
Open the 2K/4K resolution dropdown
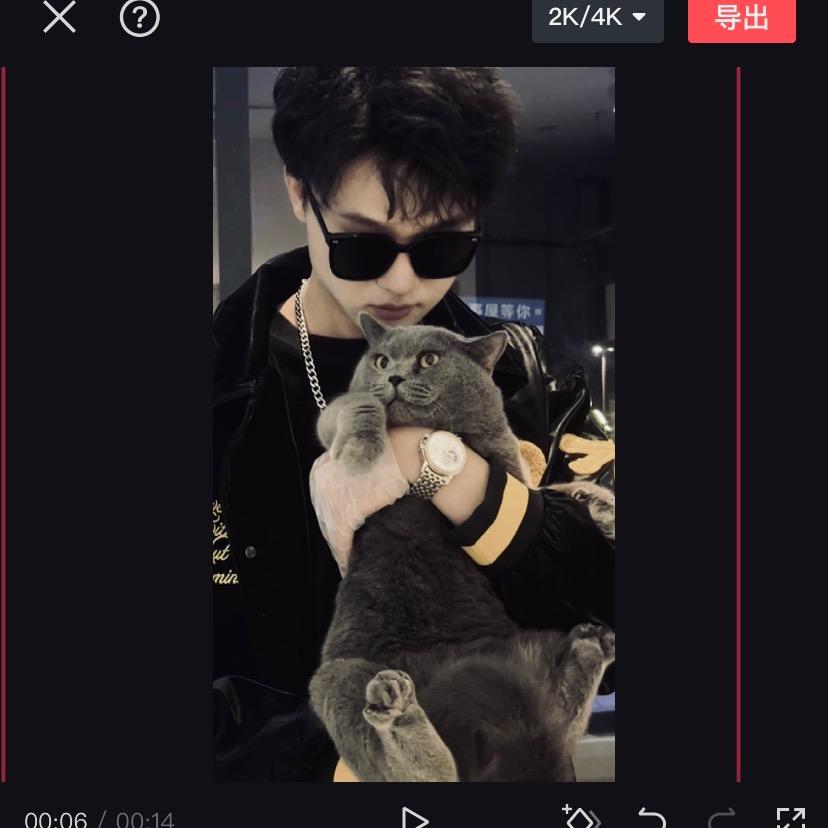(x=597, y=18)
